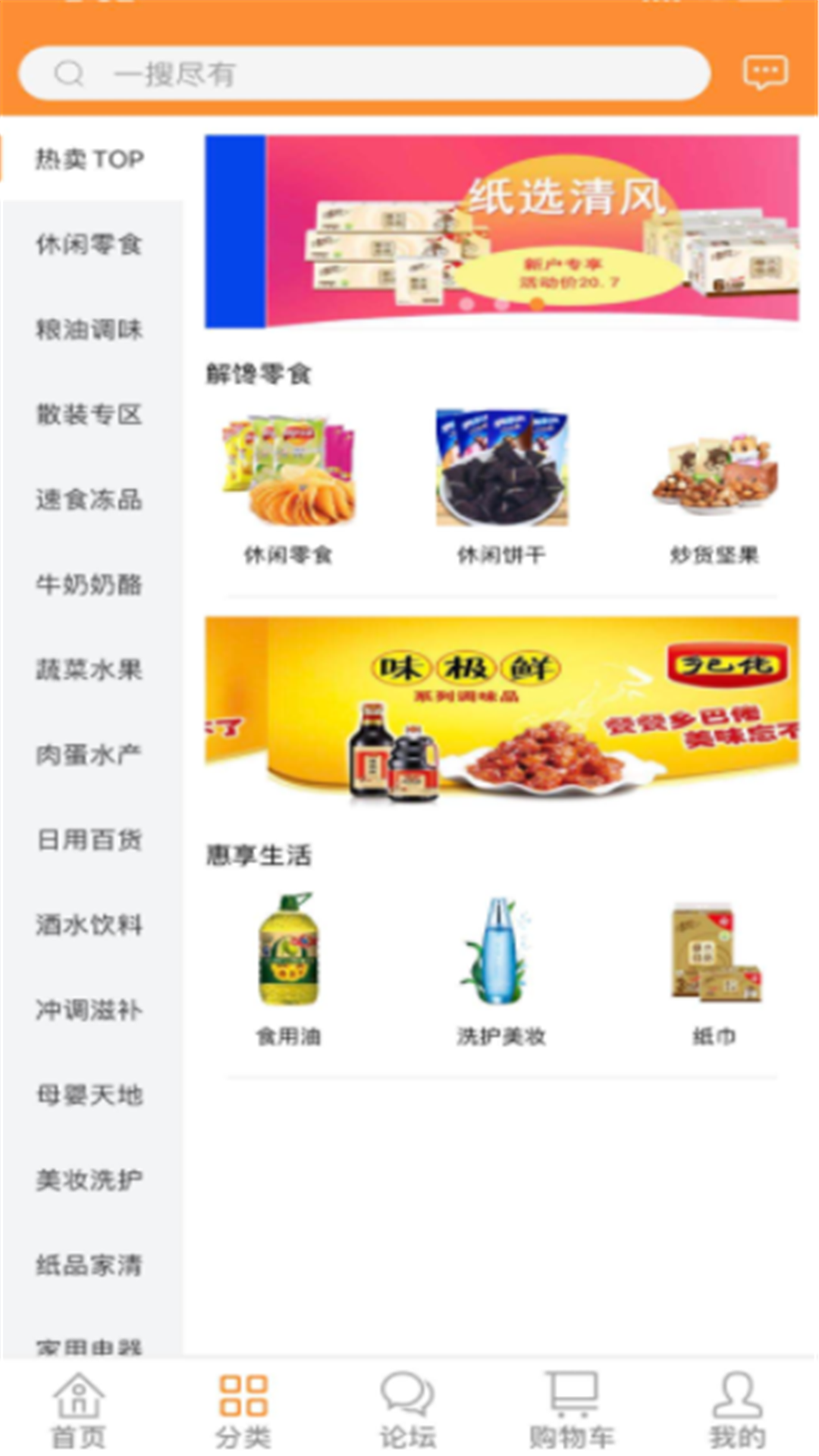Select the 休闲零食 sidebar category
This screenshot has width=819, height=1456.
tap(89, 244)
